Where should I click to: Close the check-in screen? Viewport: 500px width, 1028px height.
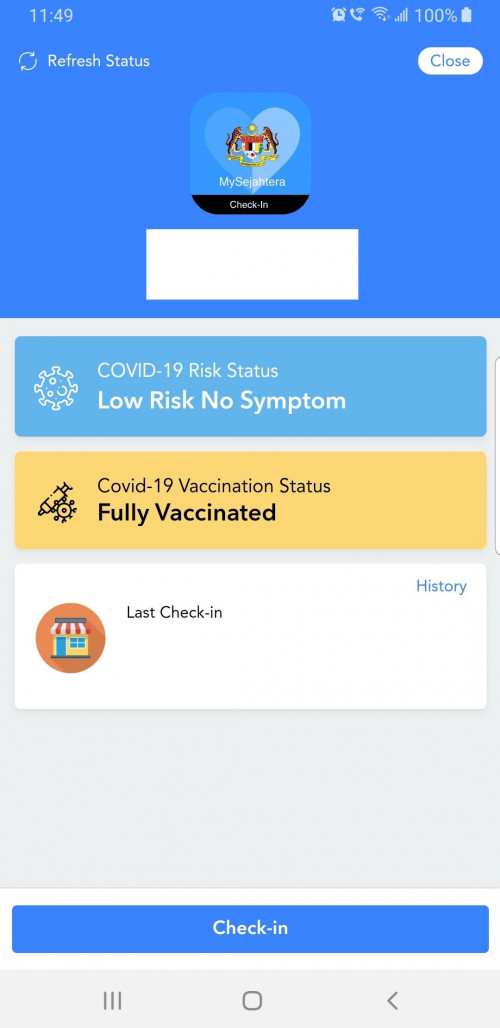click(x=450, y=61)
